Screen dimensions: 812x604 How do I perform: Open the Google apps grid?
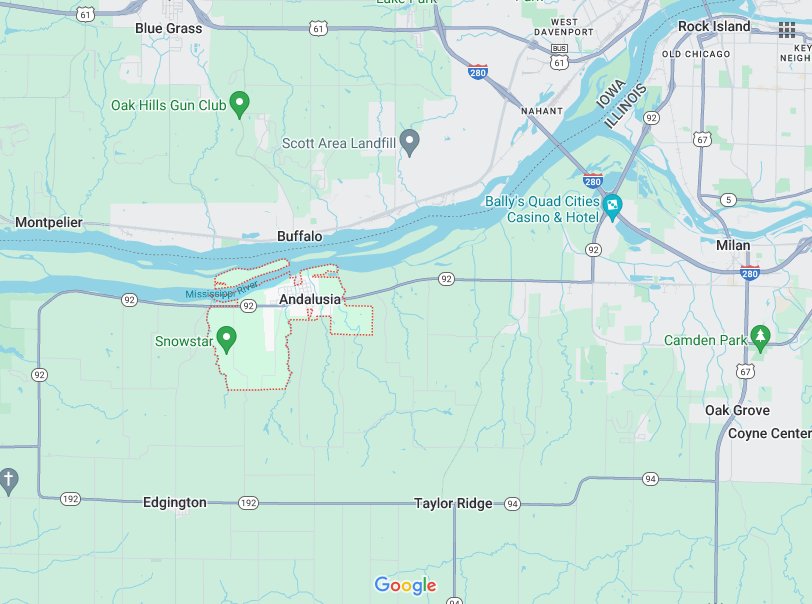(x=787, y=29)
